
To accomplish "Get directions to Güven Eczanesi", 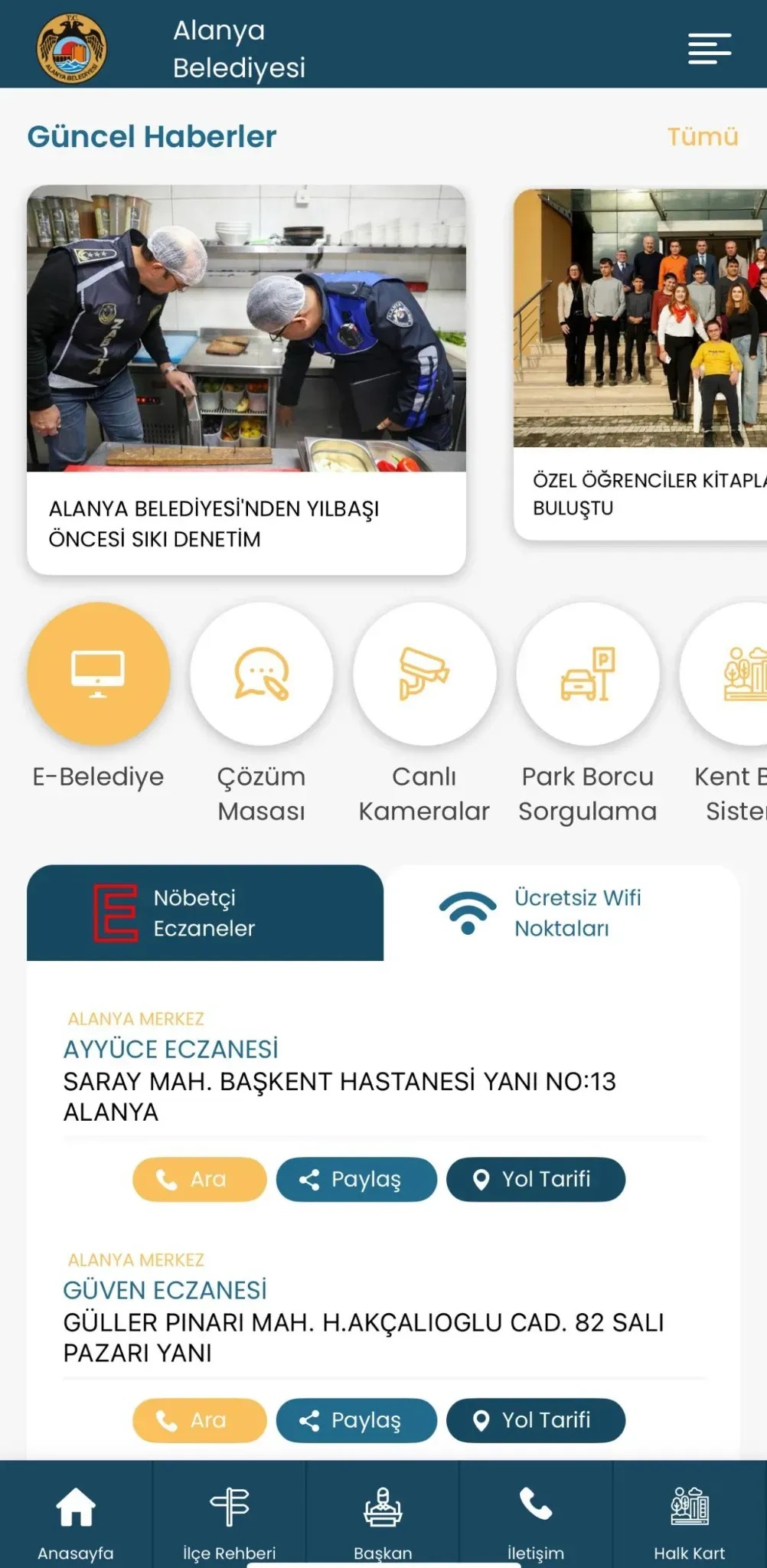I will (536, 1420).
